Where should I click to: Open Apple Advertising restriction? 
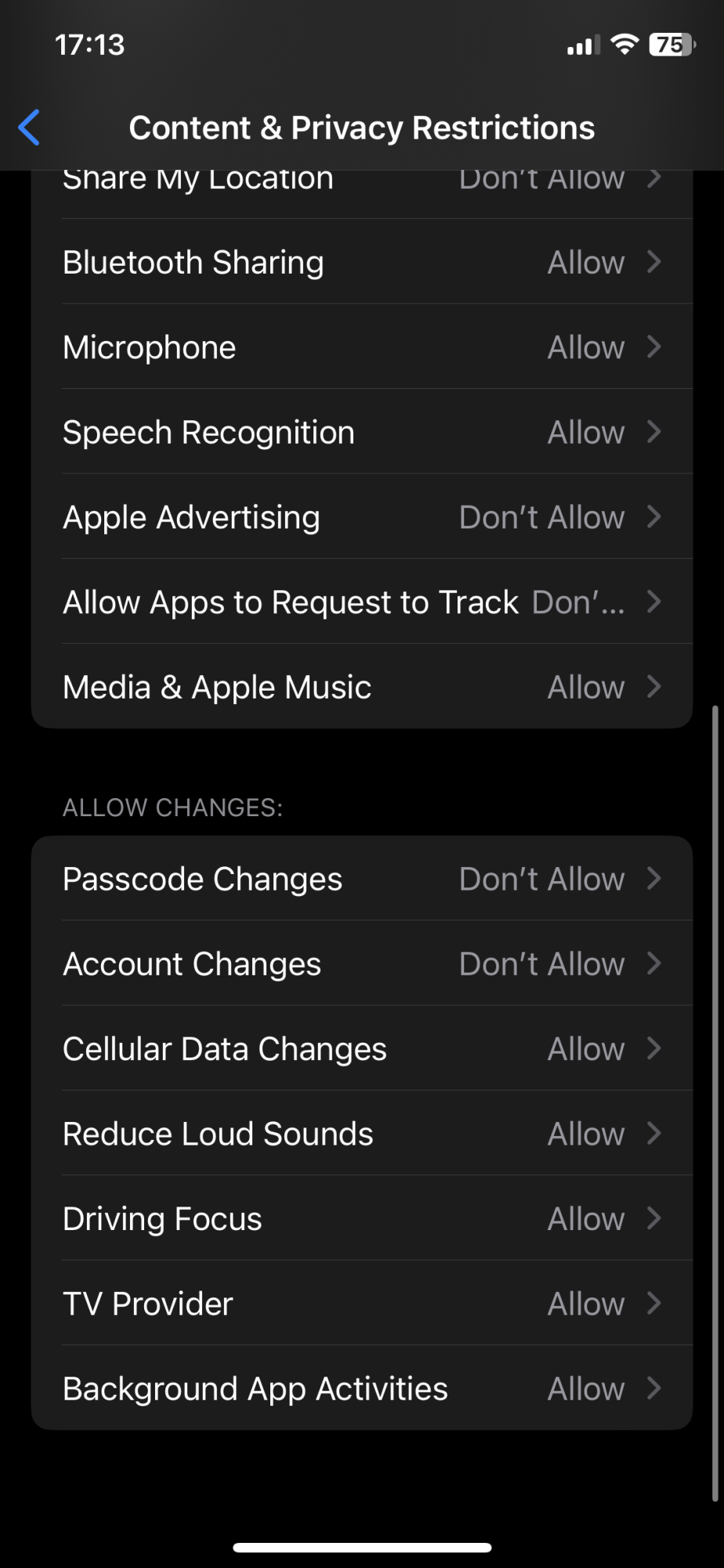point(361,517)
